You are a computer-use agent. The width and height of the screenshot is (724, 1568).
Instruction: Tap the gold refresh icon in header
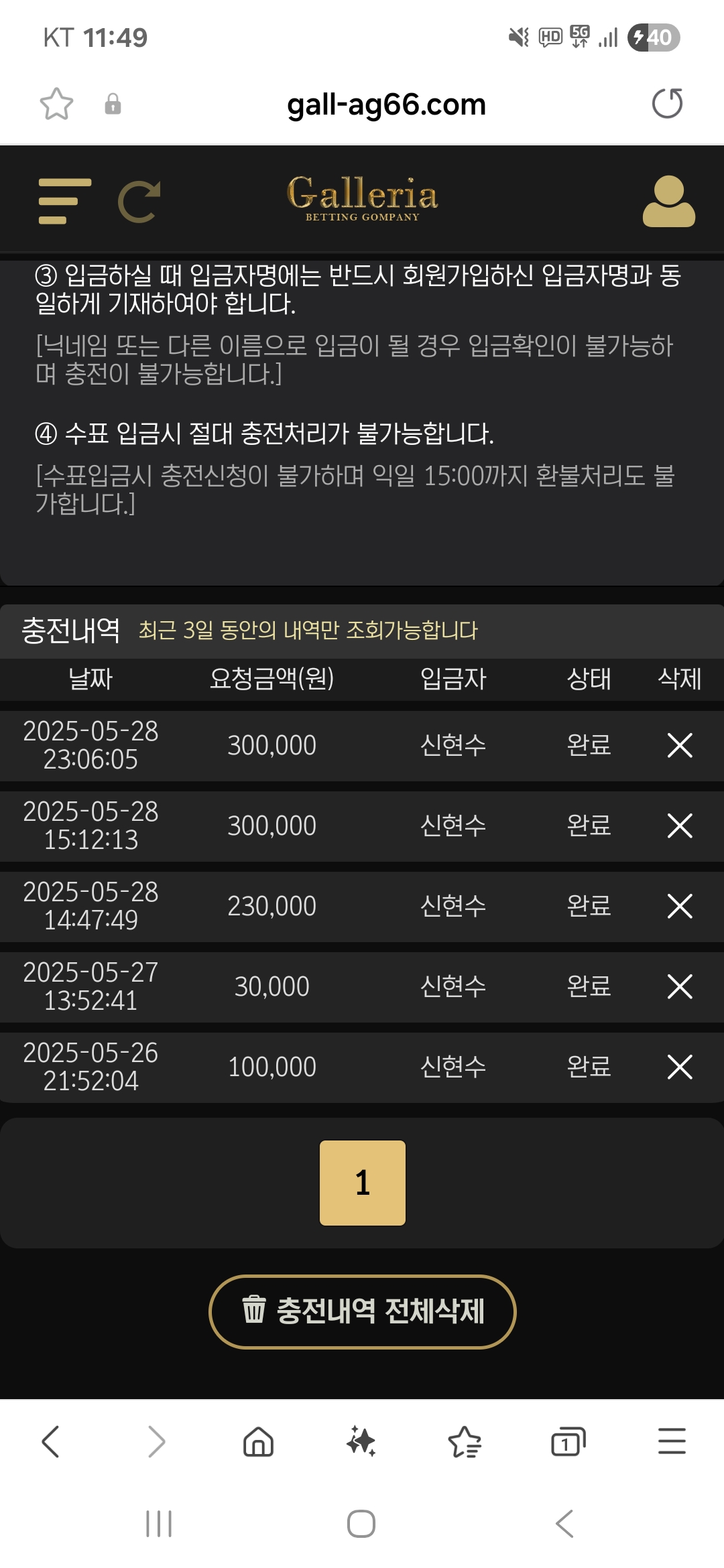(139, 201)
